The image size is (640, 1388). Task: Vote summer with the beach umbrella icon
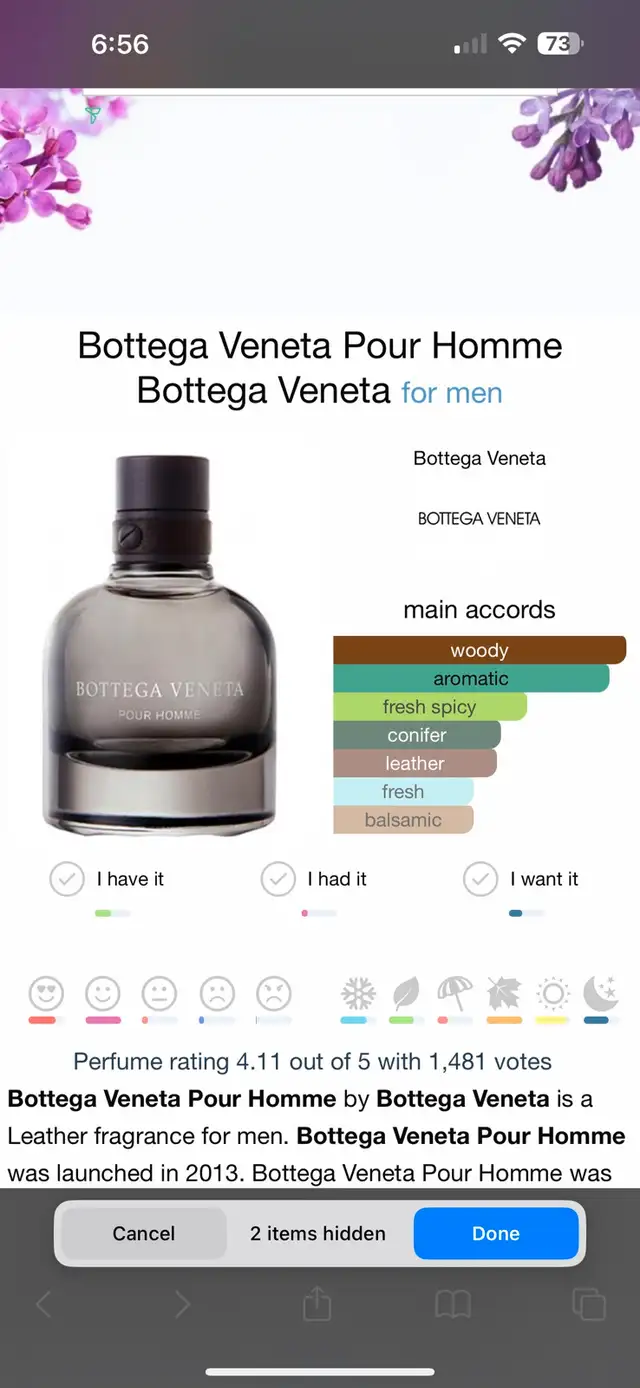[454, 994]
